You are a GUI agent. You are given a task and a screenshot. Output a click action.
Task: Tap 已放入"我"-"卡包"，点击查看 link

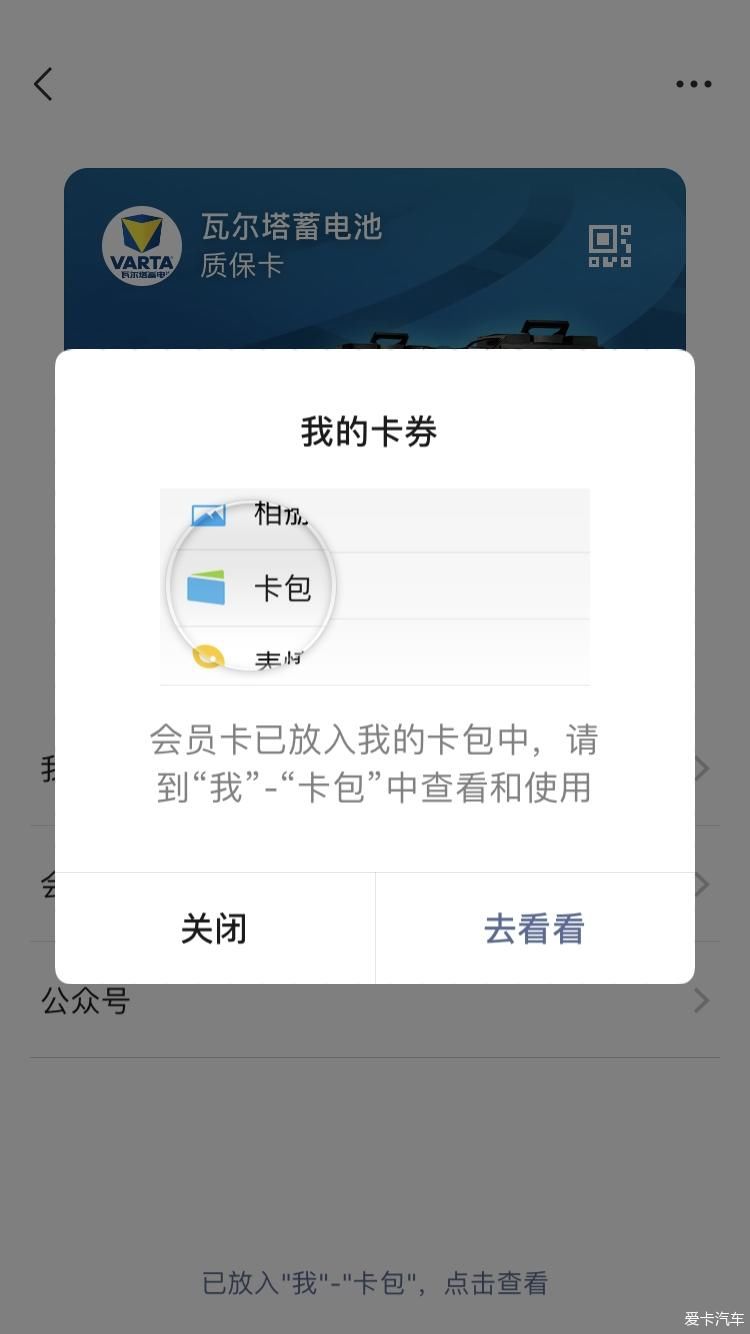click(x=375, y=1283)
